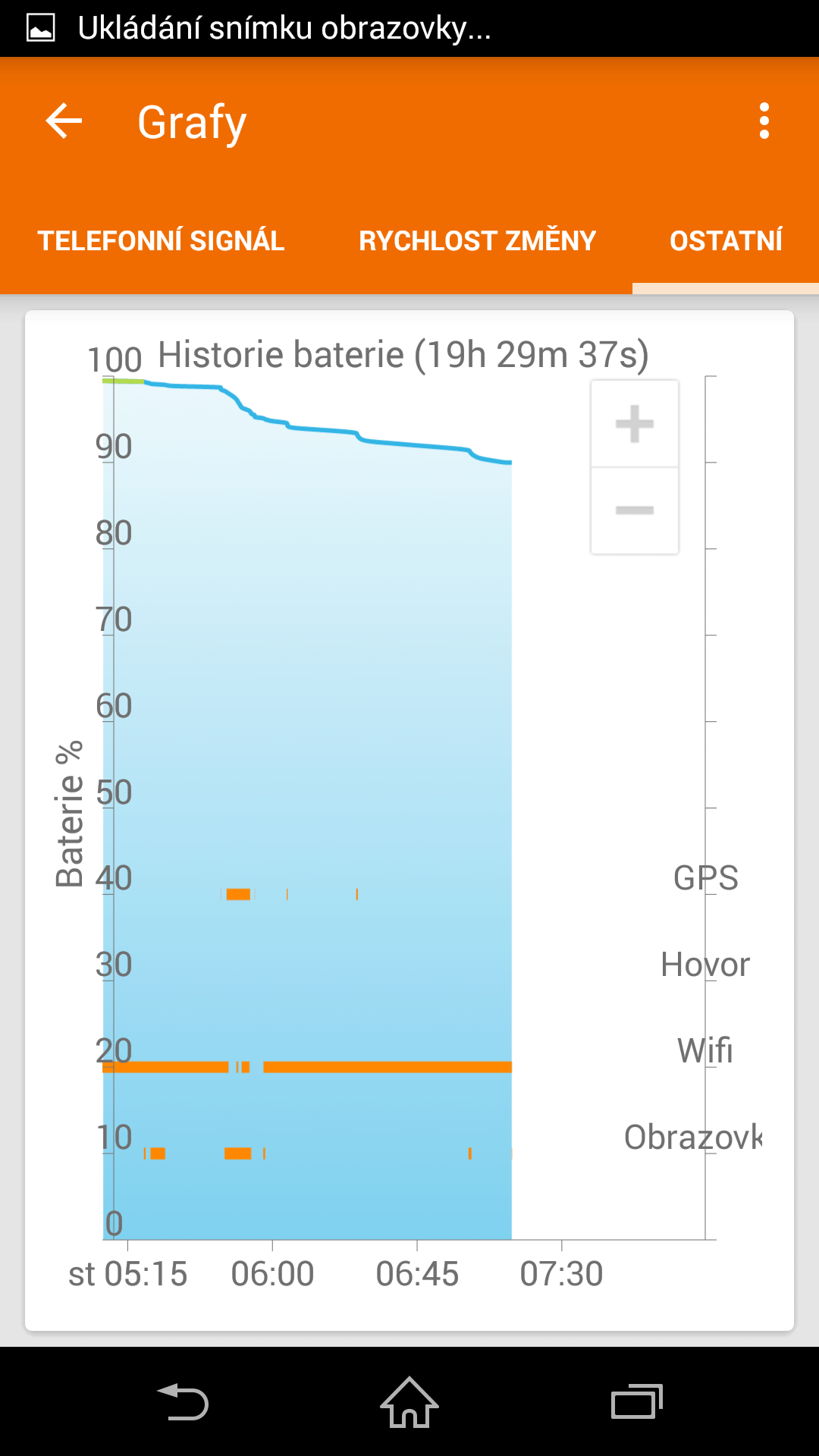This screenshot has width=819, height=1456.
Task: Open recent apps from navigation bar
Action: click(x=637, y=1401)
